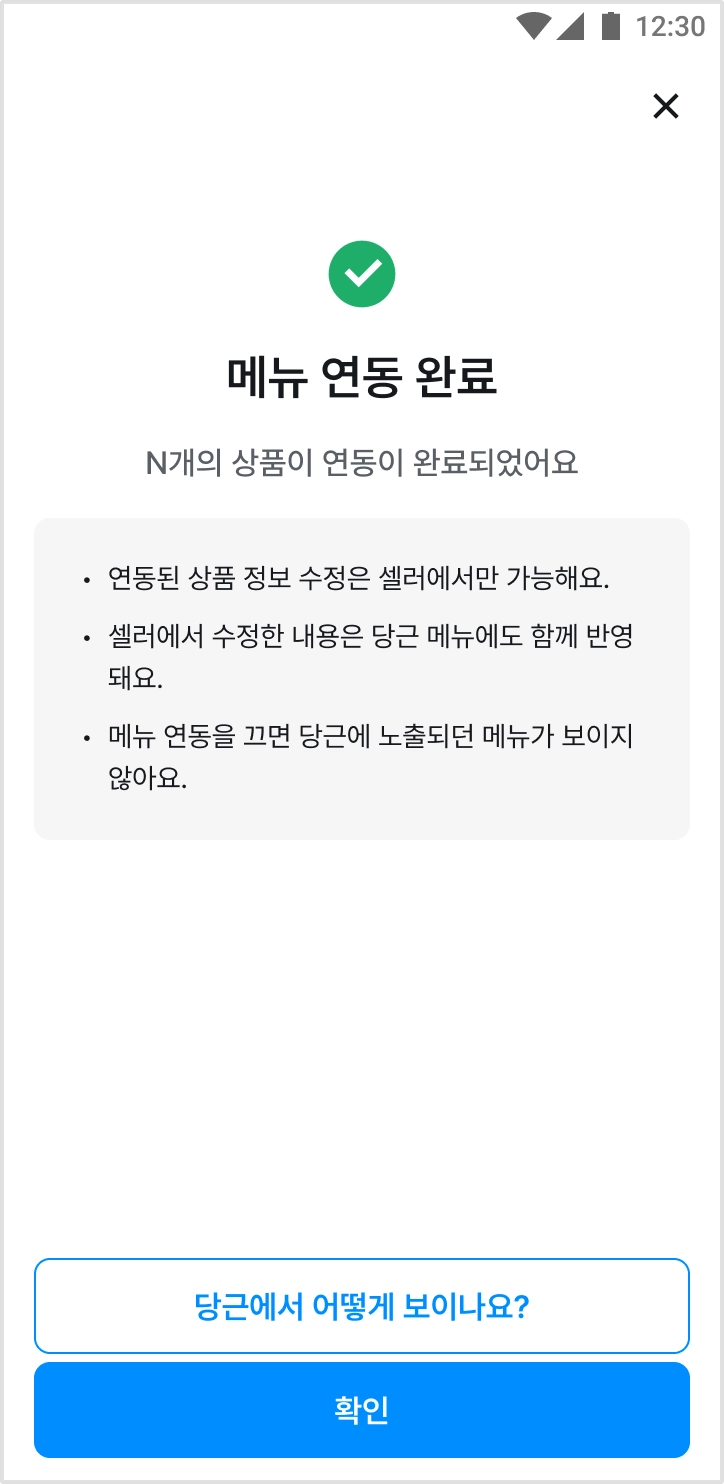Tap the '당근에서 어떻게 보이나요?' button
The image size is (724, 1484).
point(362,1306)
